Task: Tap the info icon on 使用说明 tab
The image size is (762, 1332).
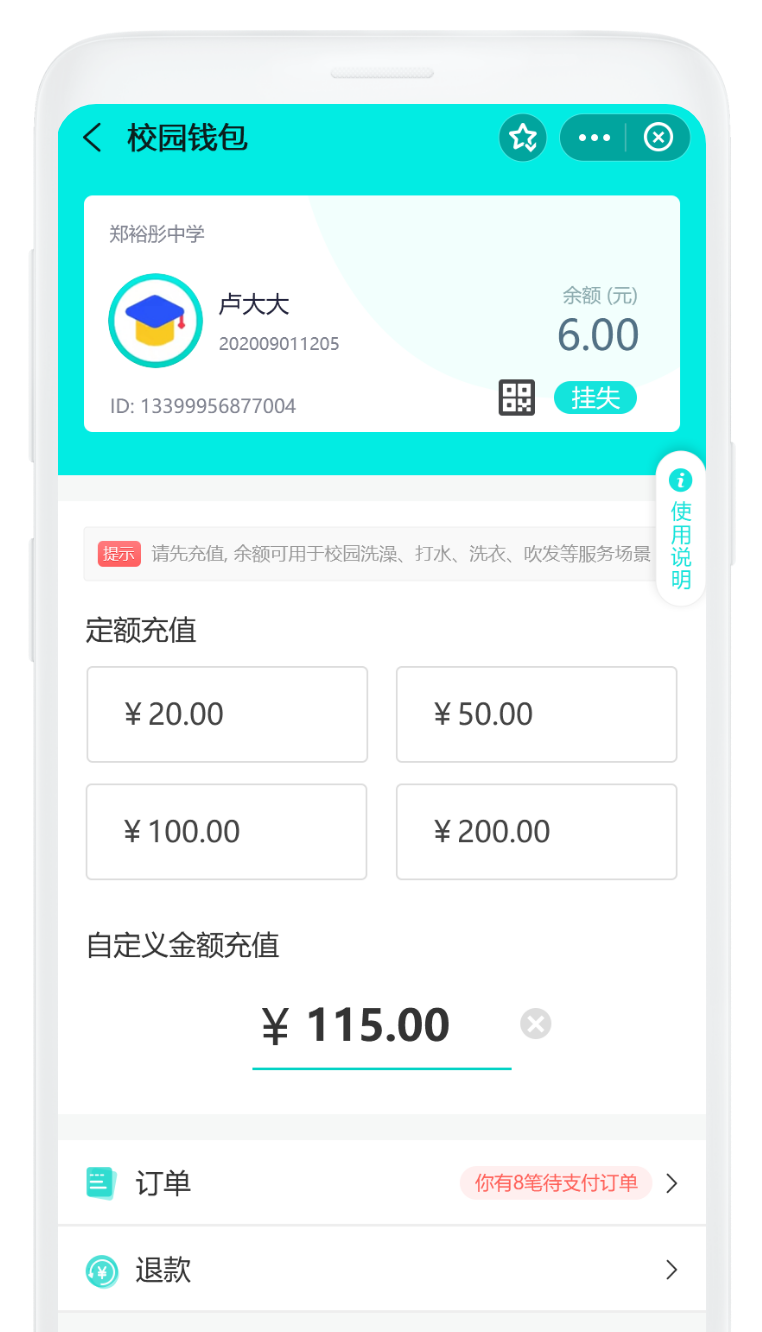Action: tap(679, 479)
